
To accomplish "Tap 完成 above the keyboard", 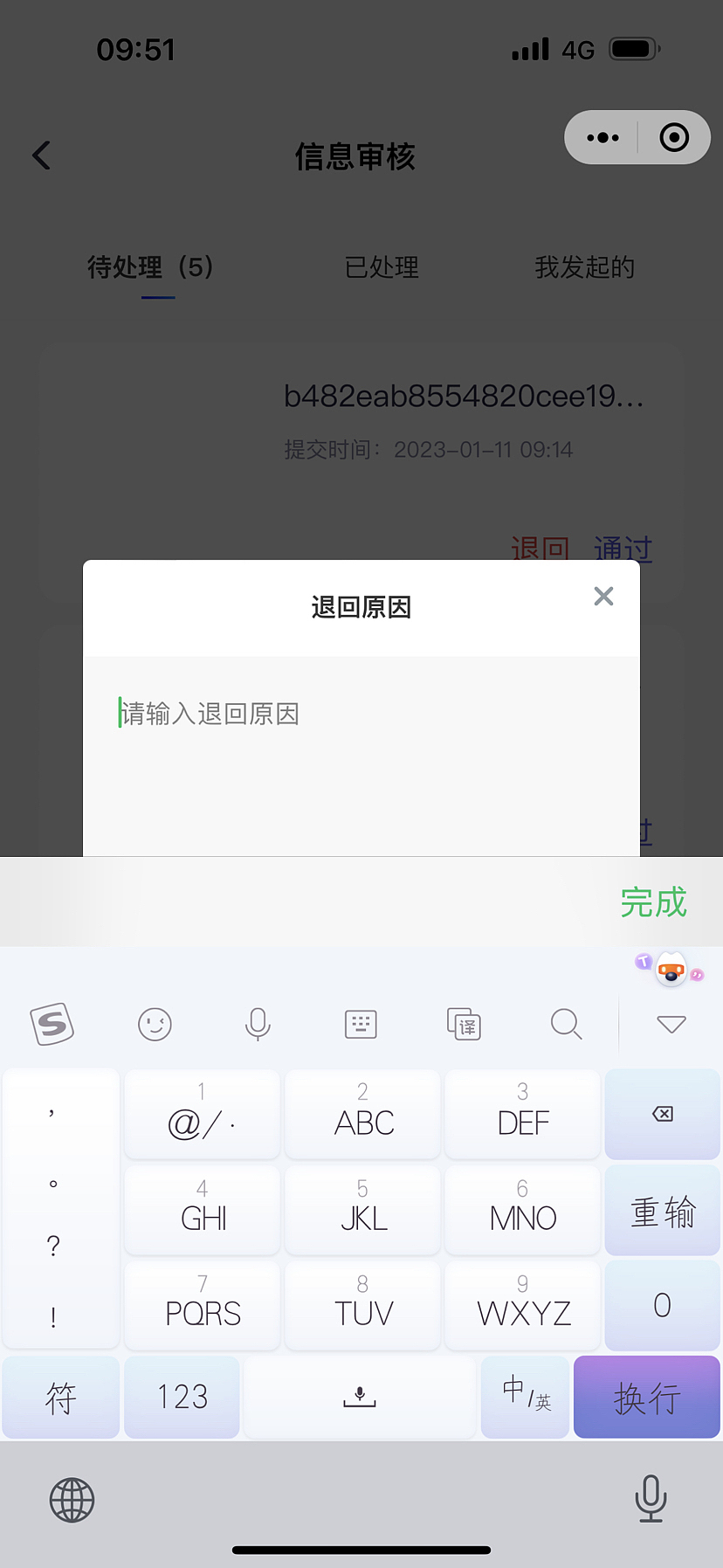I will (653, 902).
